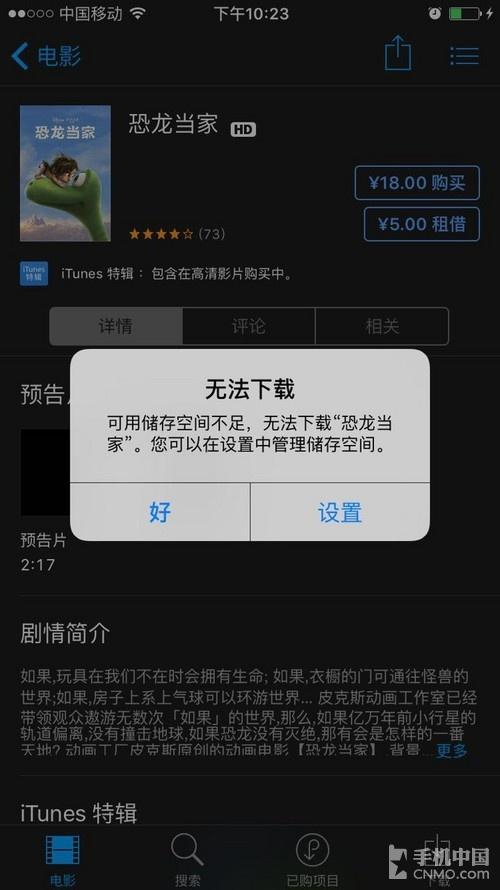The height and width of the screenshot is (890, 500).
Task: Buy the movie for ¥18.00
Action: (417, 183)
